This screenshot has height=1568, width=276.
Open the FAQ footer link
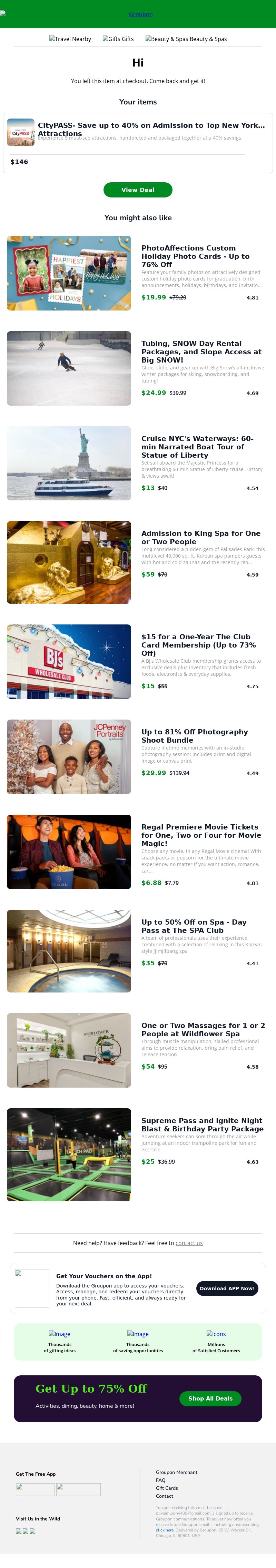[x=161, y=1480]
